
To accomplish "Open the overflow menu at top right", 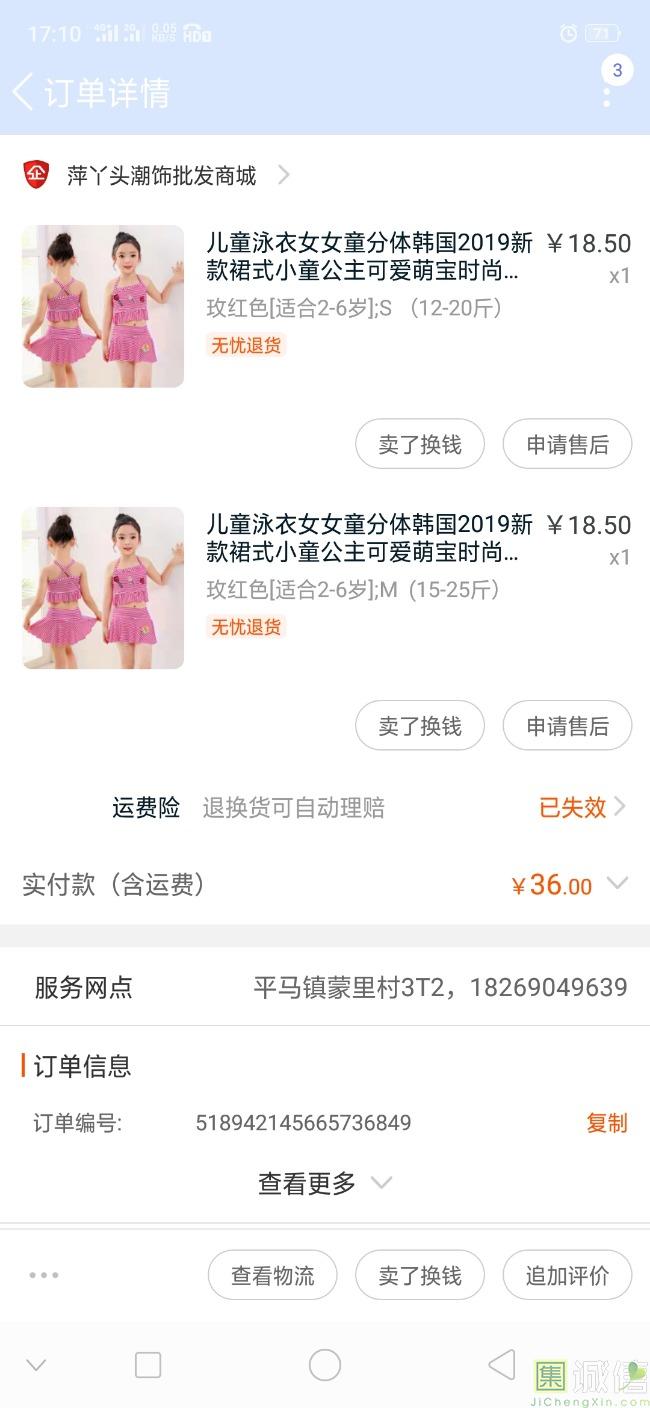I will coord(607,96).
